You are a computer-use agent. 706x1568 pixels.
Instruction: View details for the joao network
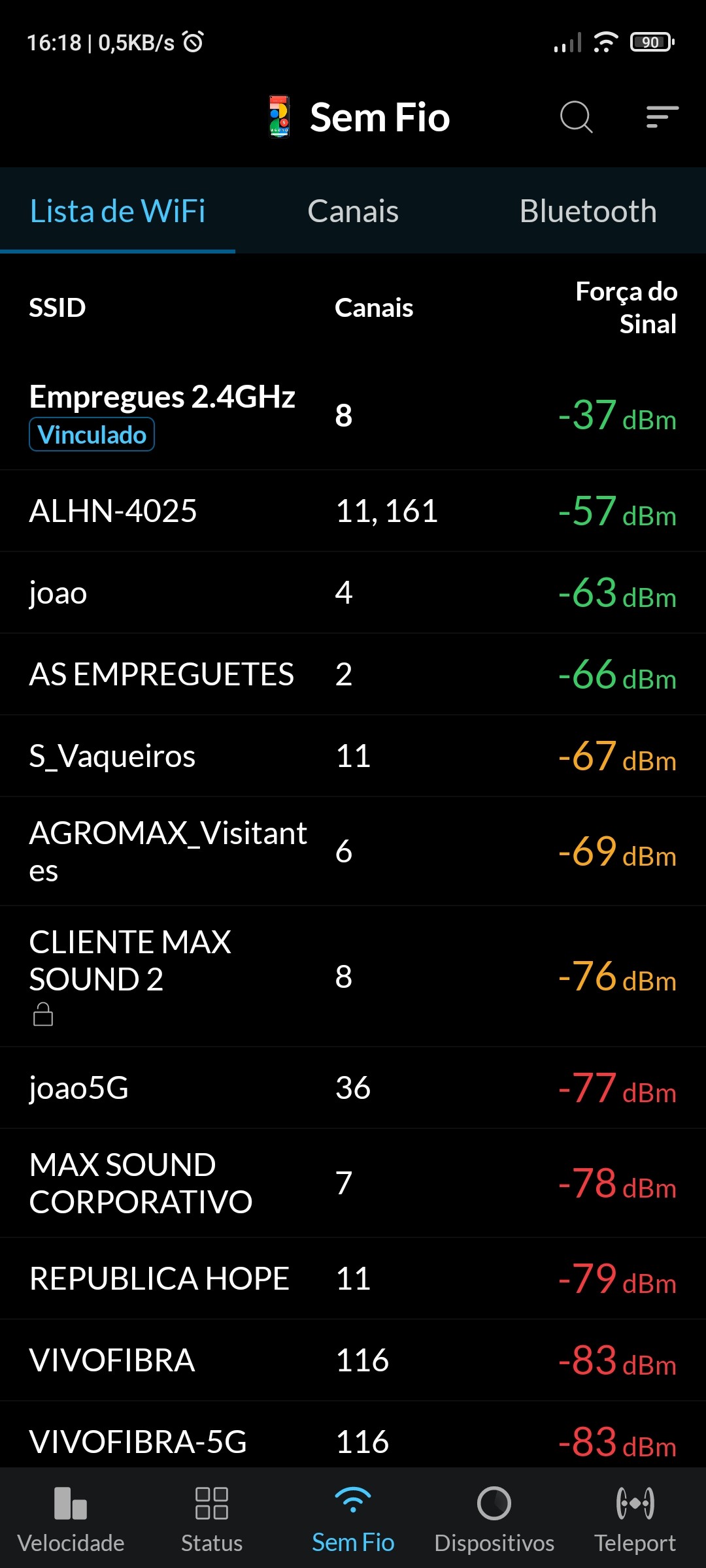coord(353,593)
